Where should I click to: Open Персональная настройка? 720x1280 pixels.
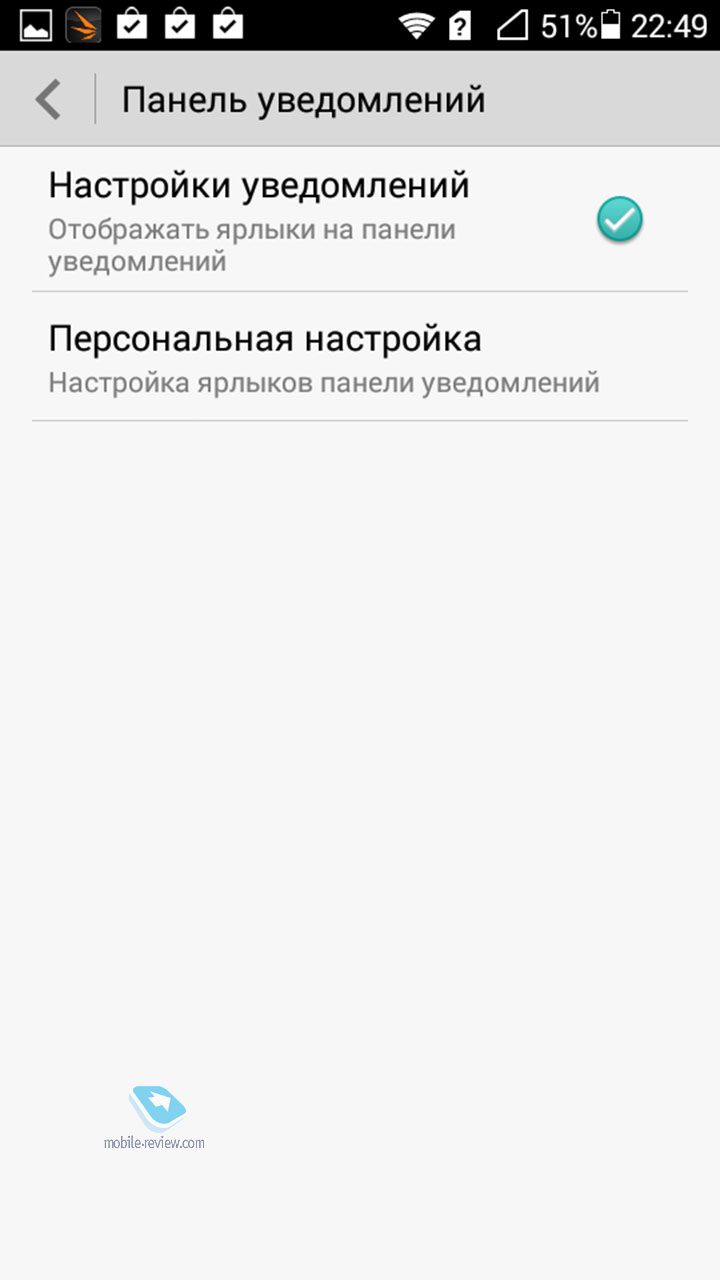click(360, 357)
